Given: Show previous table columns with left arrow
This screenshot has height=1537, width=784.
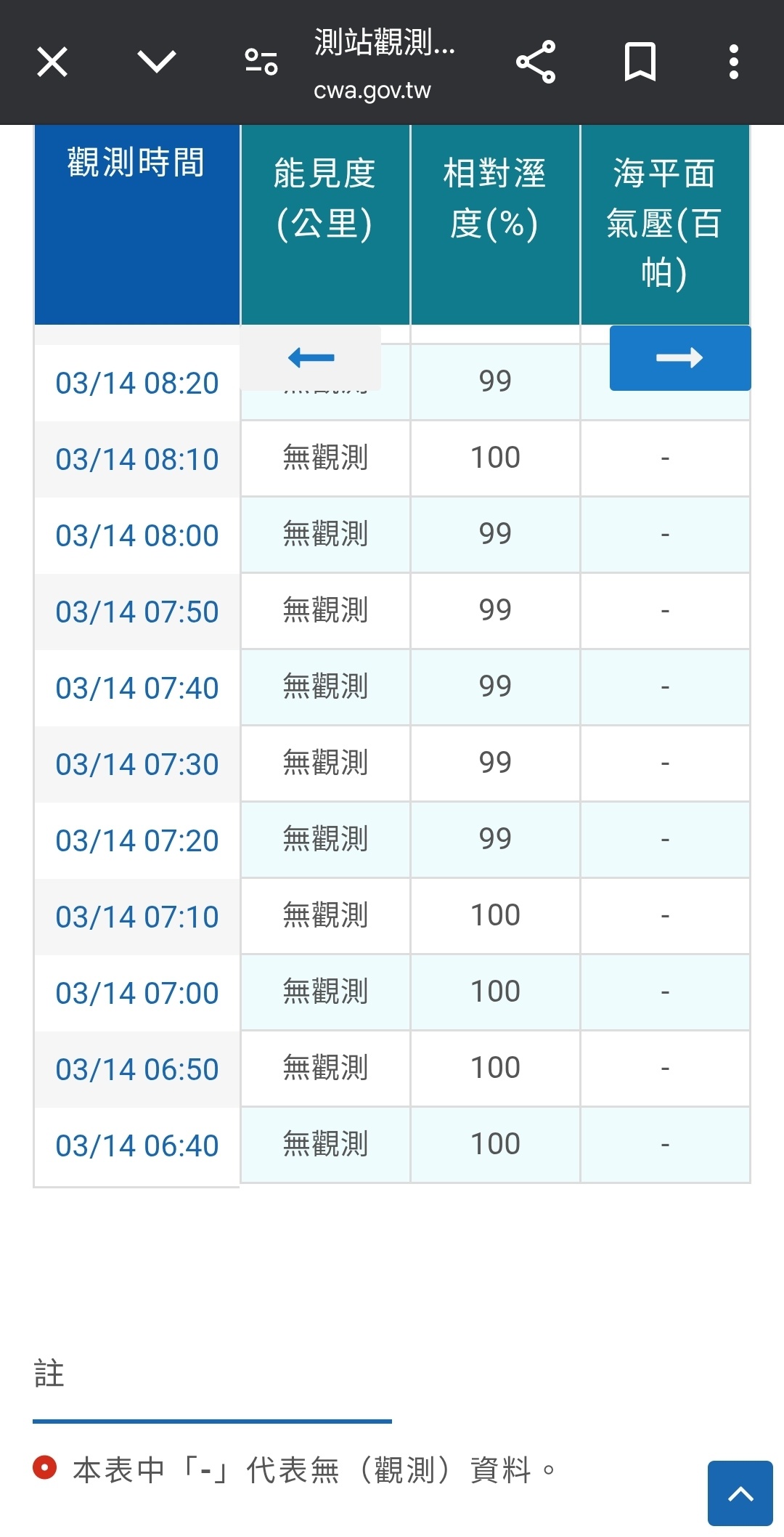Looking at the screenshot, I should point(311,357).
